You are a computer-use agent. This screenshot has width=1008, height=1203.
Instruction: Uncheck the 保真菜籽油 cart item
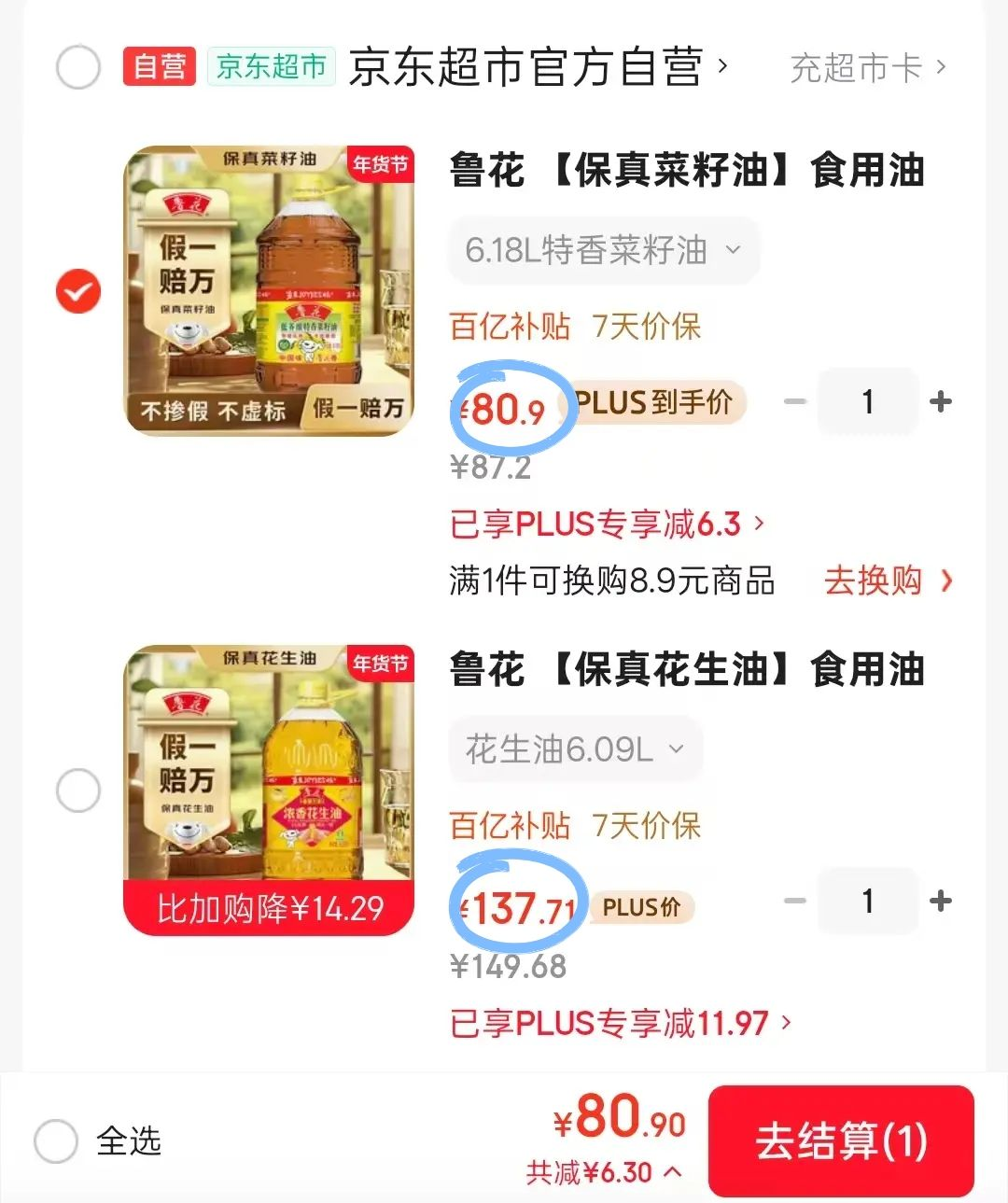(78, 291)
